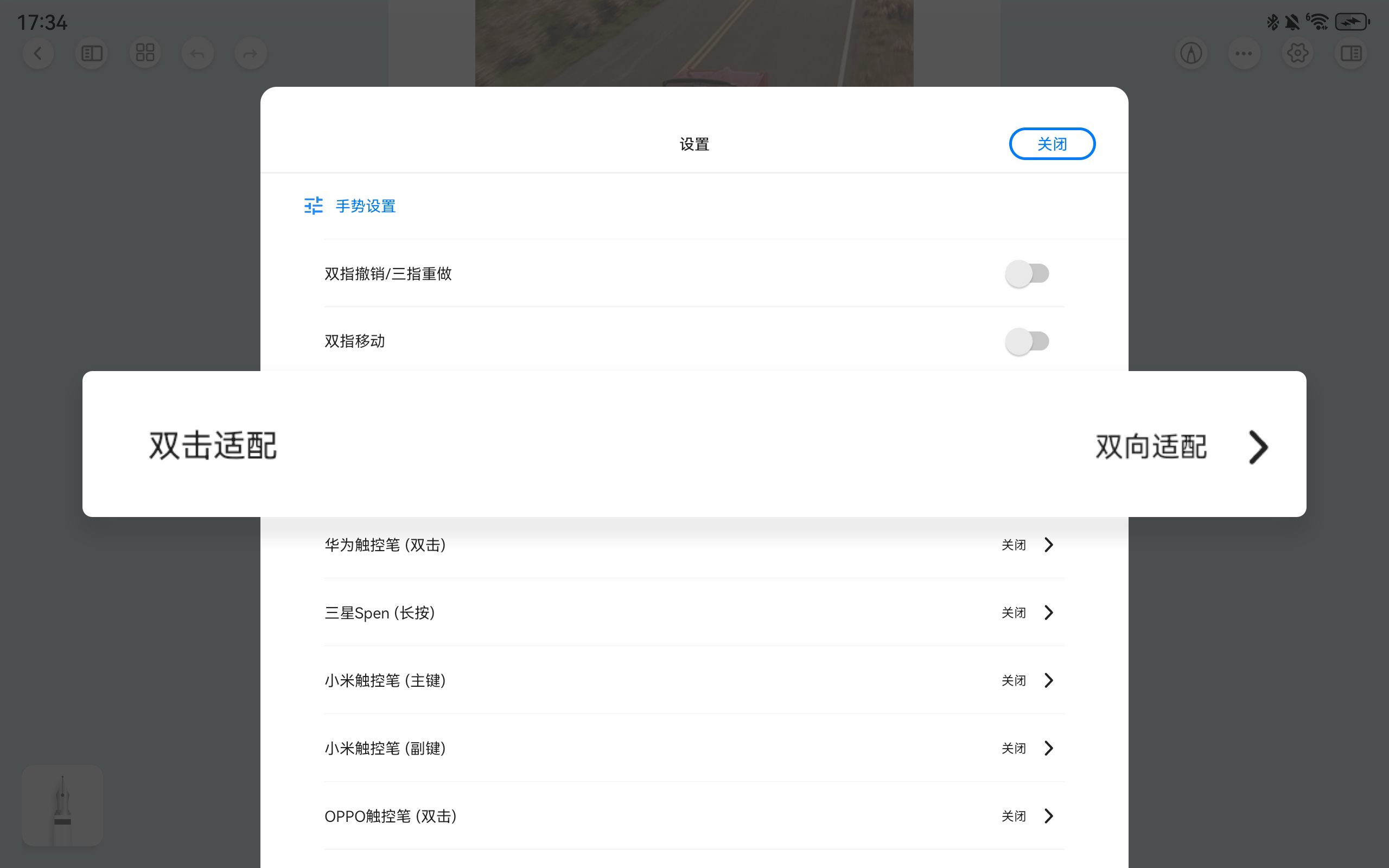The width and height of the screenshot is (1389, 868).
Task: Open 小米触控笔 (副键) options
Action: click(693, 748)
